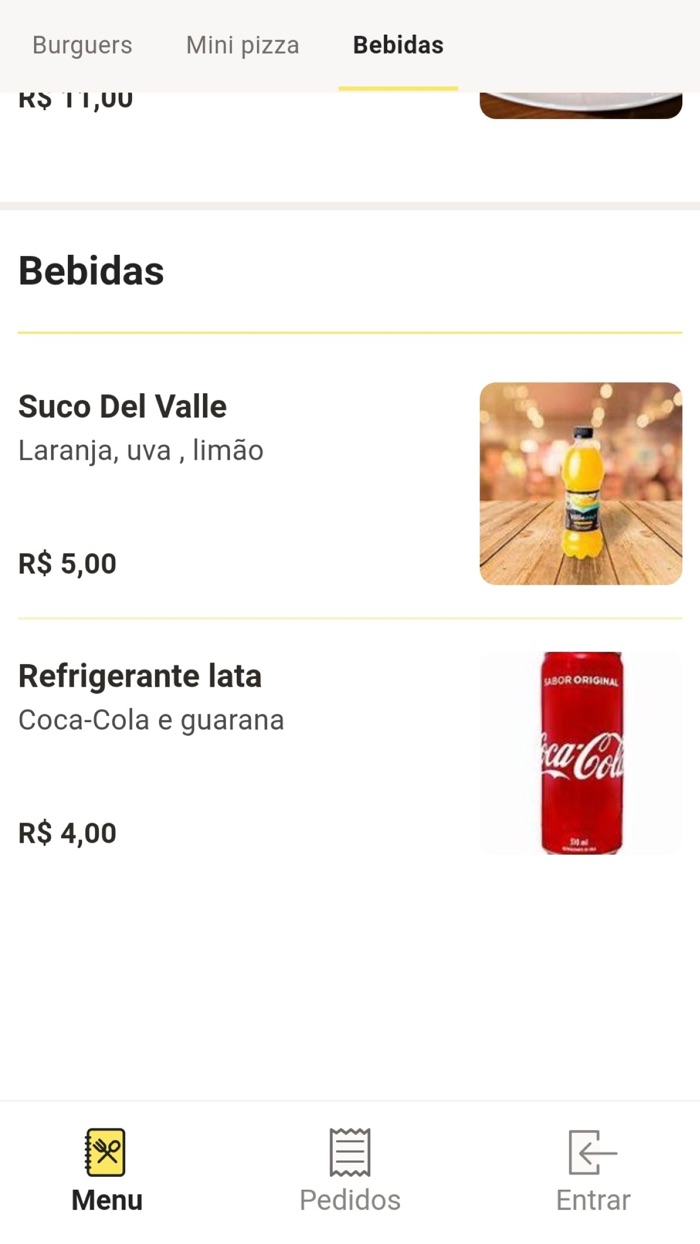
Task: Open the Suco Del Valle item
Action: click(123, 407)
